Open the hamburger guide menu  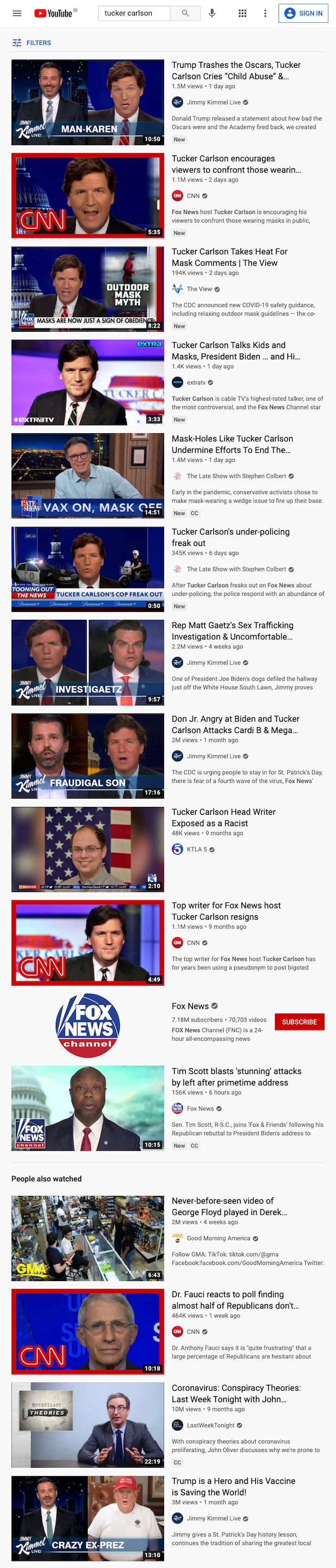pos(17,13)
